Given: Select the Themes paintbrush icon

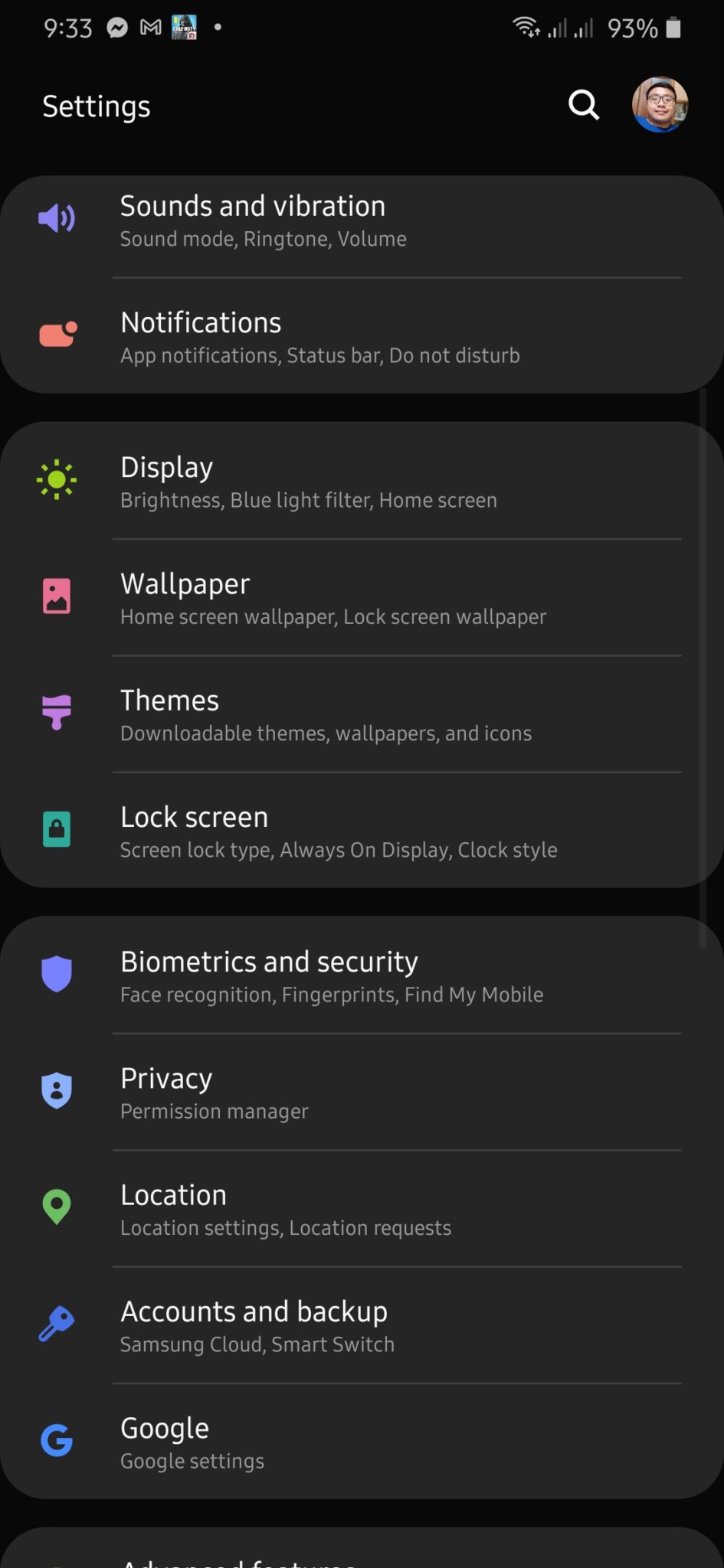Looking at the screenshot, I should click(x=57, y=713).
